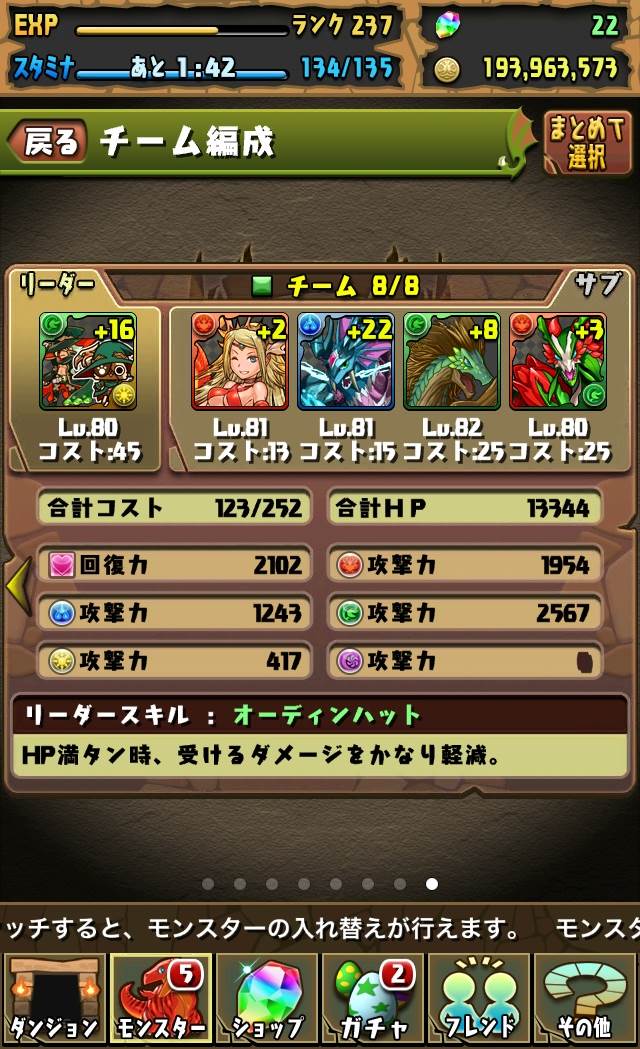Select the green dragon sub with +8

click(452, 361)
